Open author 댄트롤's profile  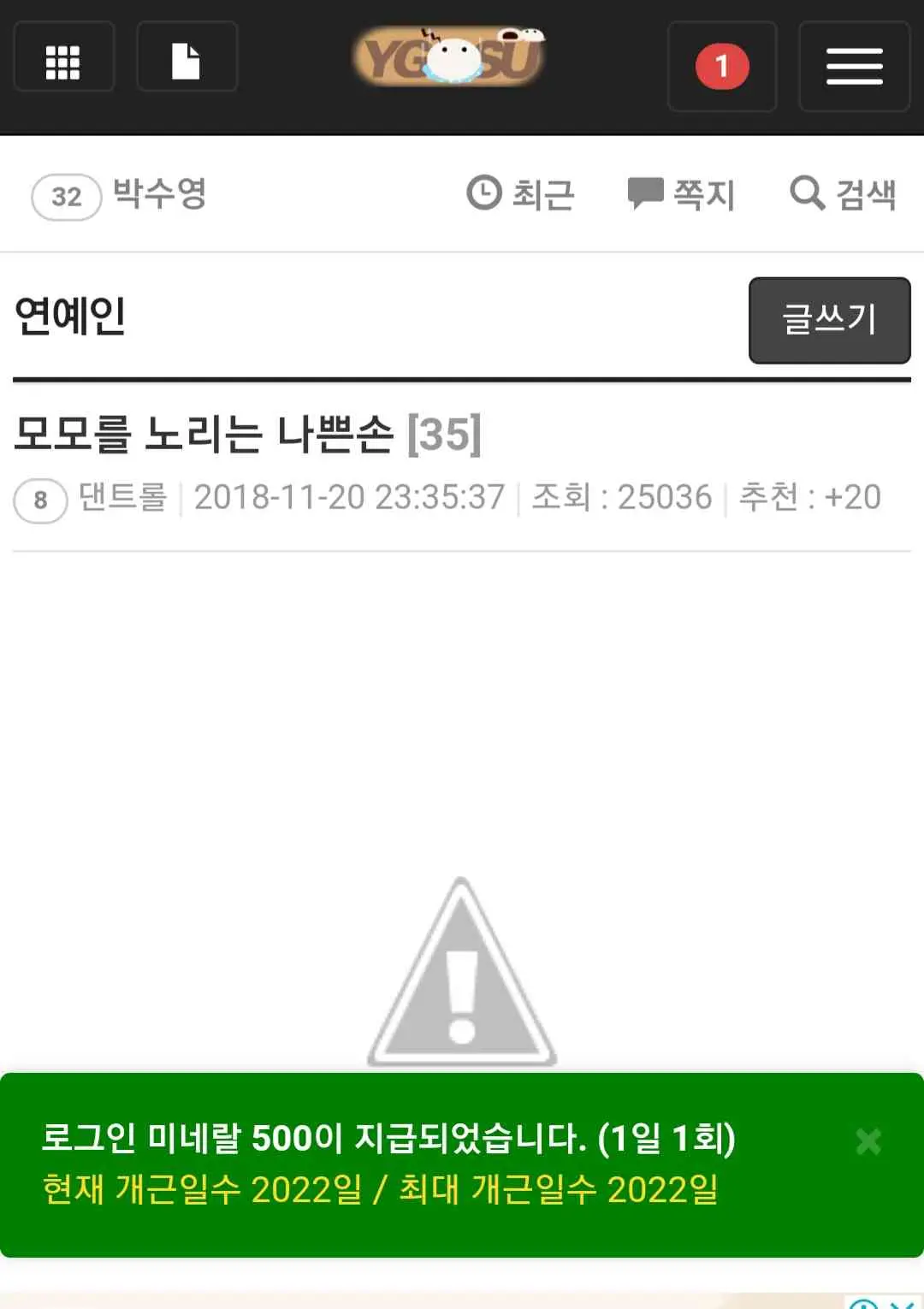[122, 497]
